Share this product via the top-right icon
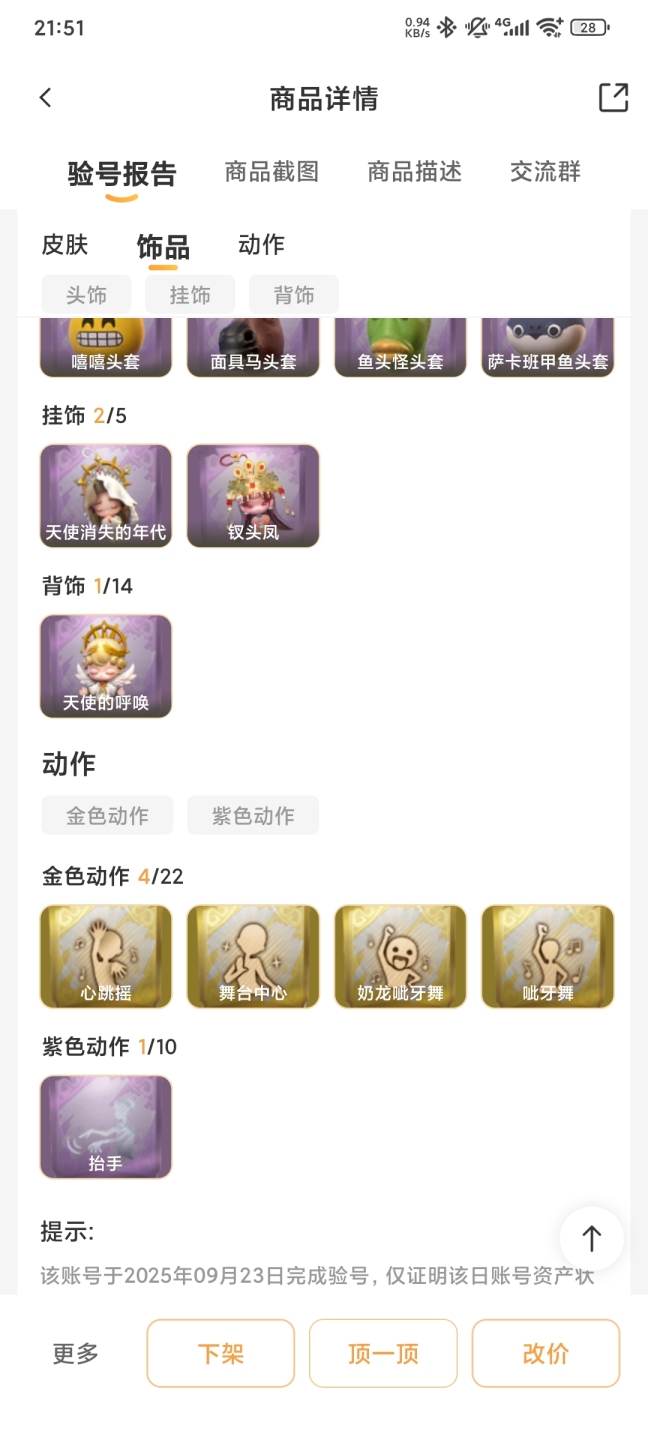 613,97
